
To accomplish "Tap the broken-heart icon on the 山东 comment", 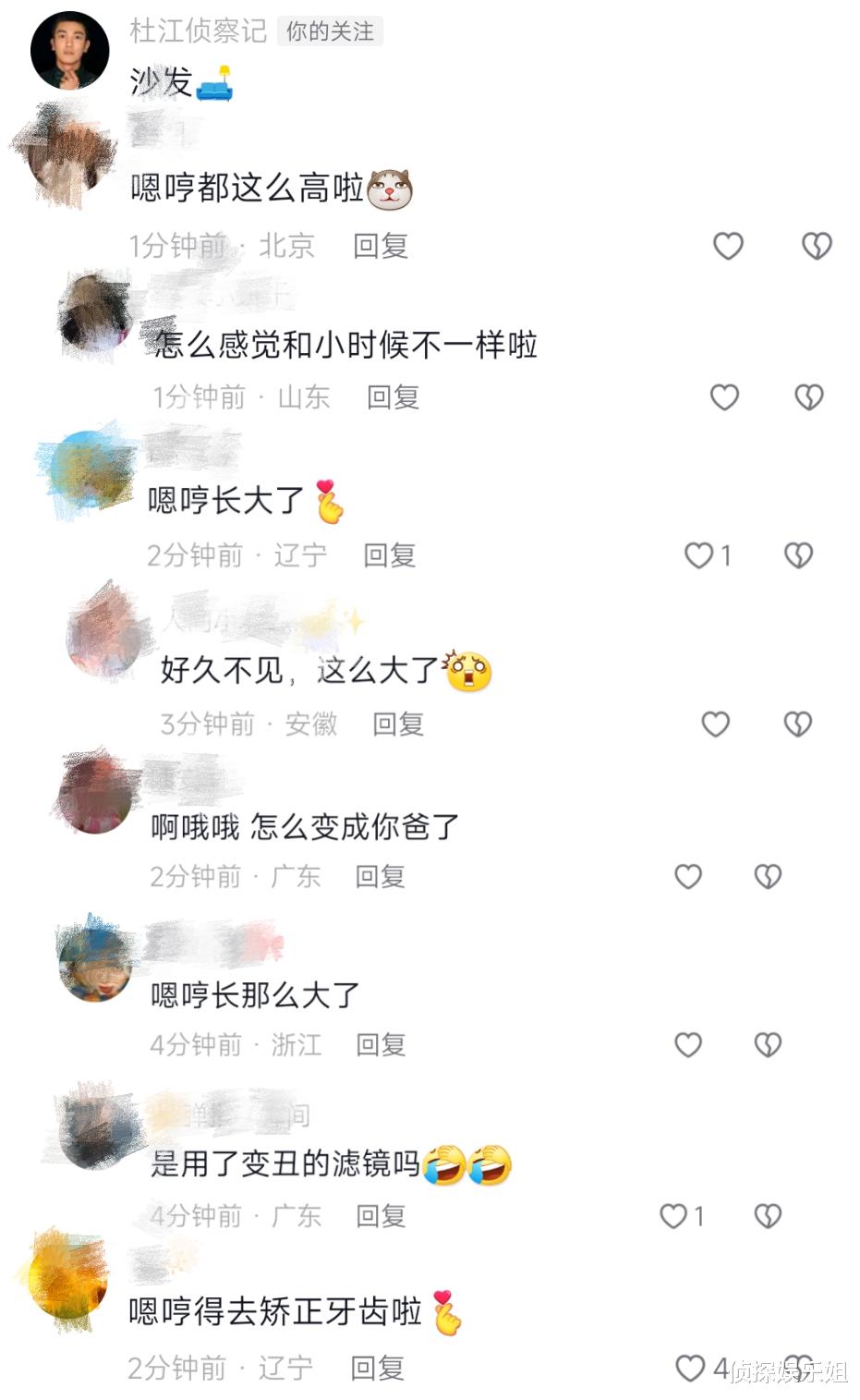I will 809,397.
